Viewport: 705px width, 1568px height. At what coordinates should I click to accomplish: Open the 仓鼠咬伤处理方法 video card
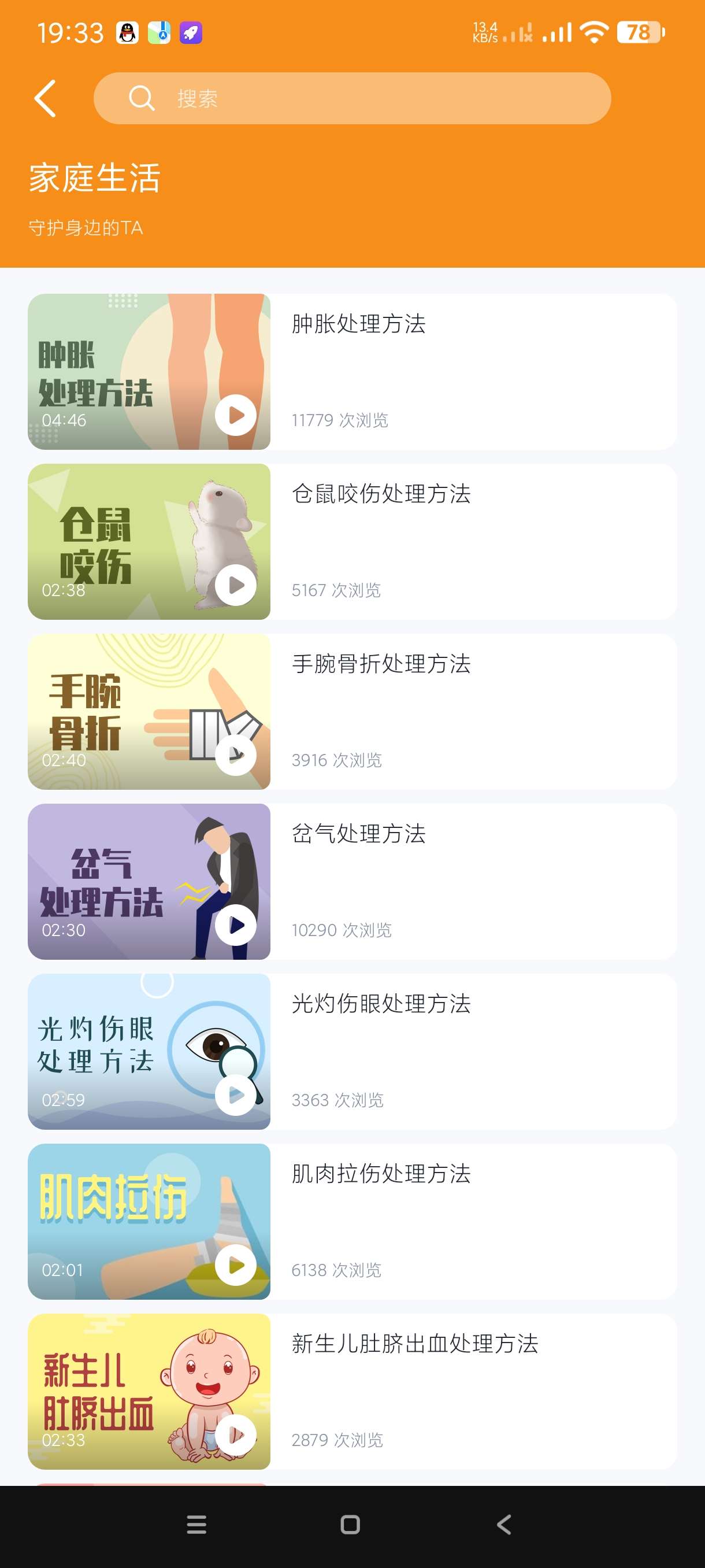click(x=351, y=541)
